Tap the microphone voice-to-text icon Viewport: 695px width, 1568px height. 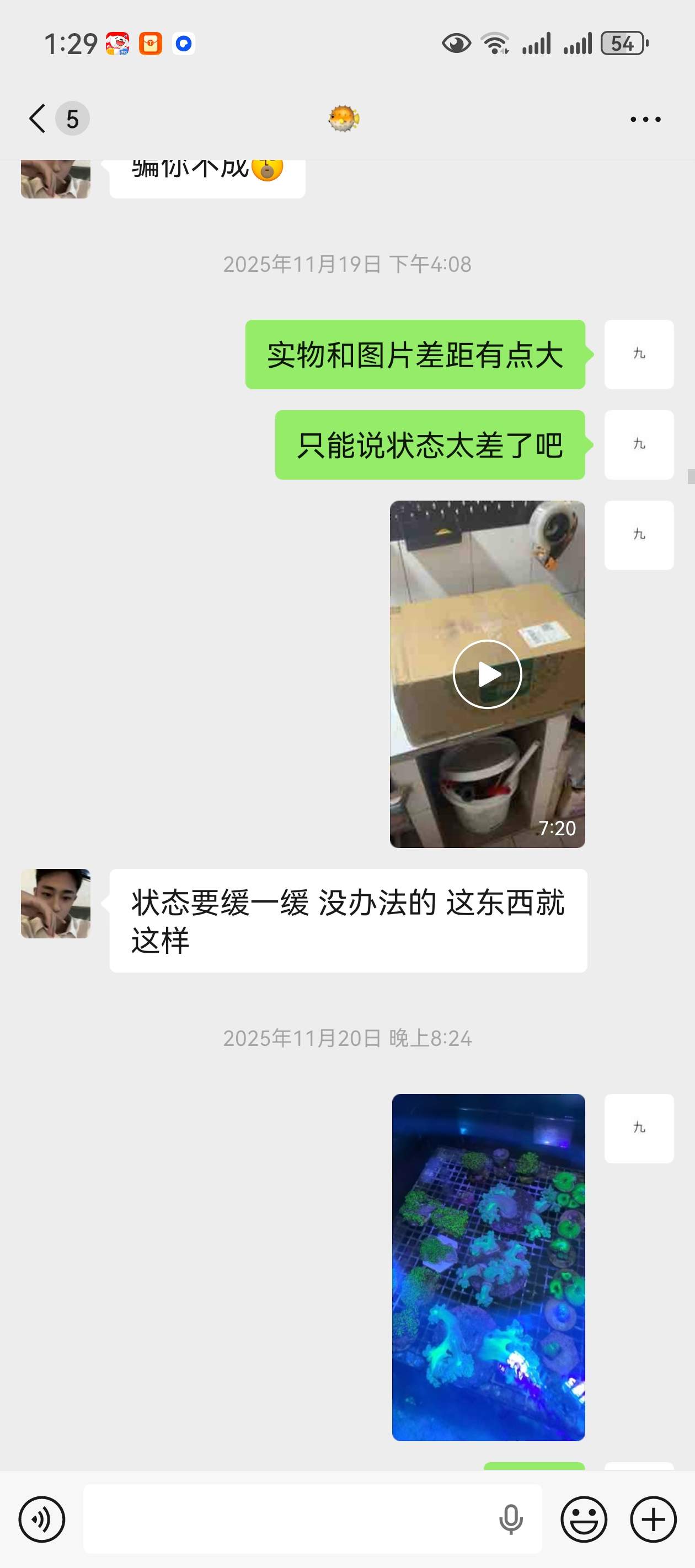(510, 1519)
